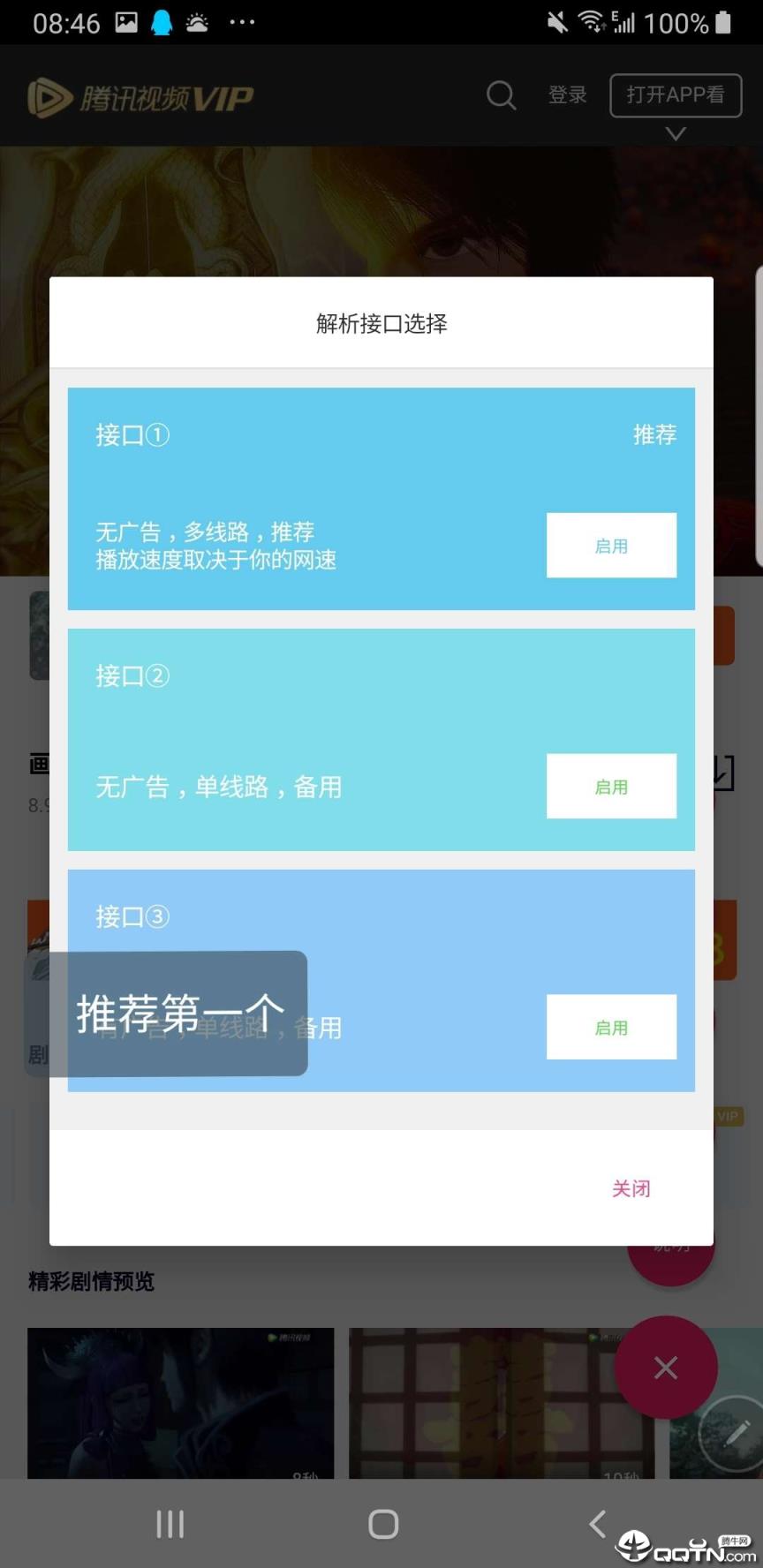Click the 登录 login link

point(568,95)
